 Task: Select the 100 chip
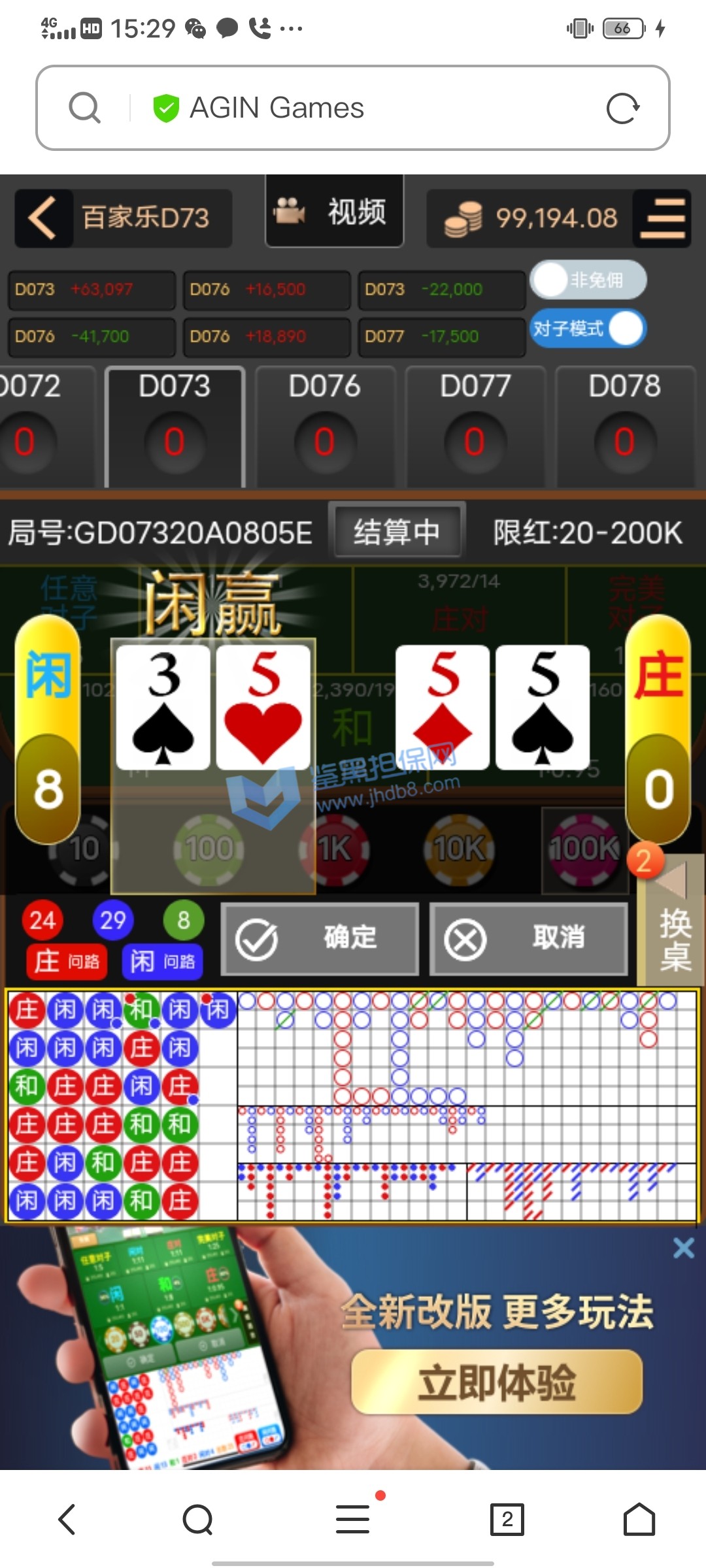point(209,849)
